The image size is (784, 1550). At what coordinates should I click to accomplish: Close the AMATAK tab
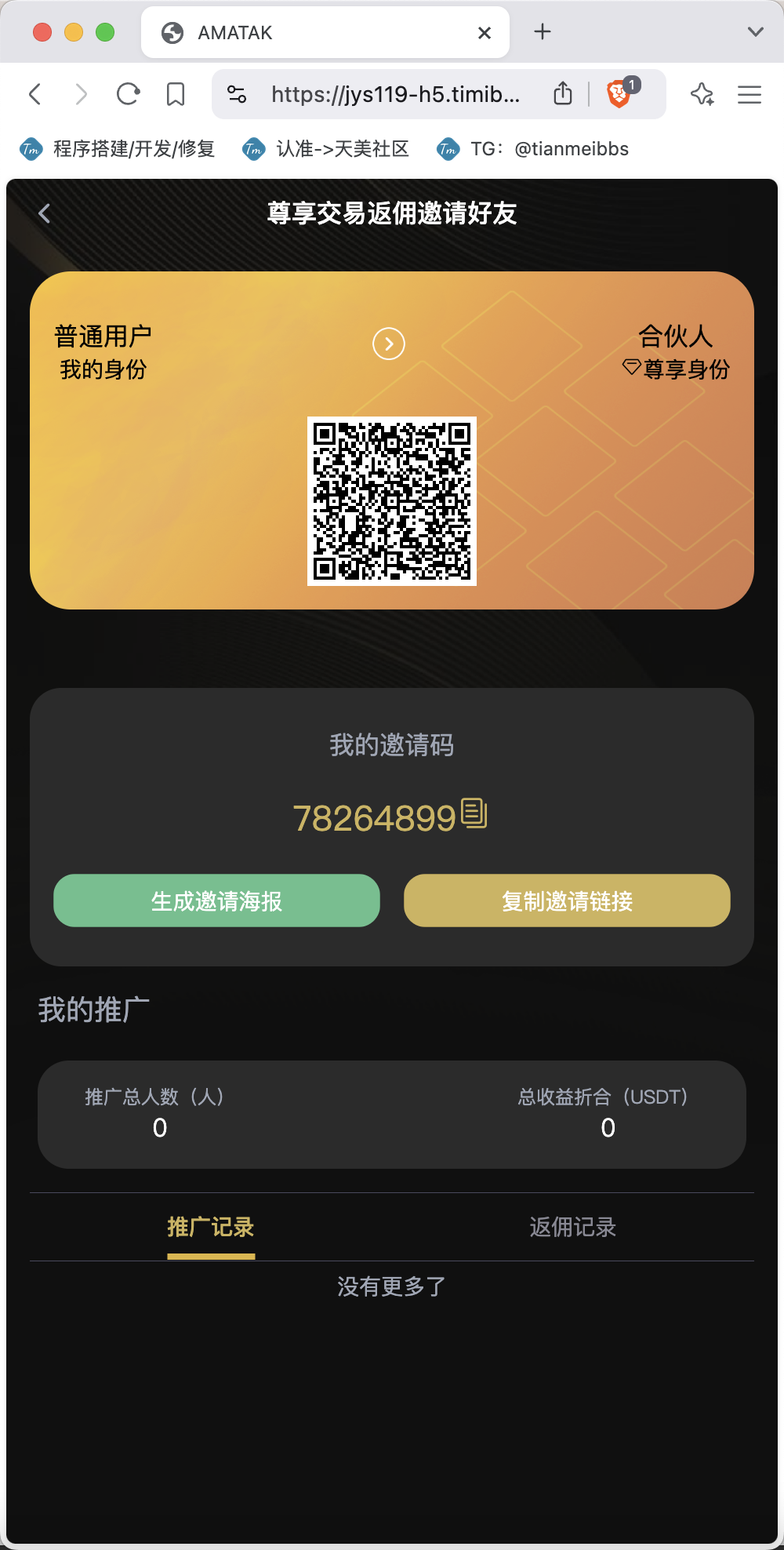[485, 33]
